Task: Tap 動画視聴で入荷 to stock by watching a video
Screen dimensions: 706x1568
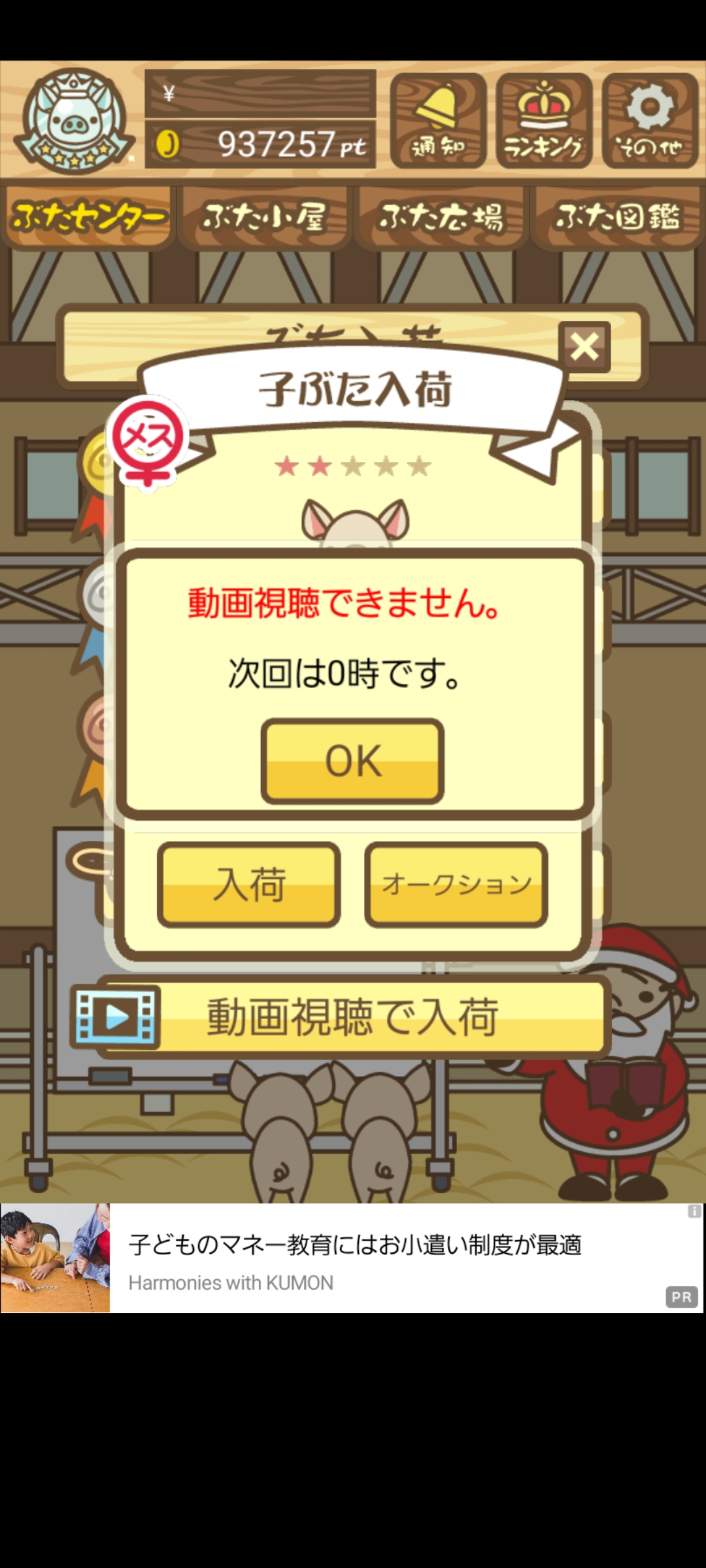Action: point(340,1017)
